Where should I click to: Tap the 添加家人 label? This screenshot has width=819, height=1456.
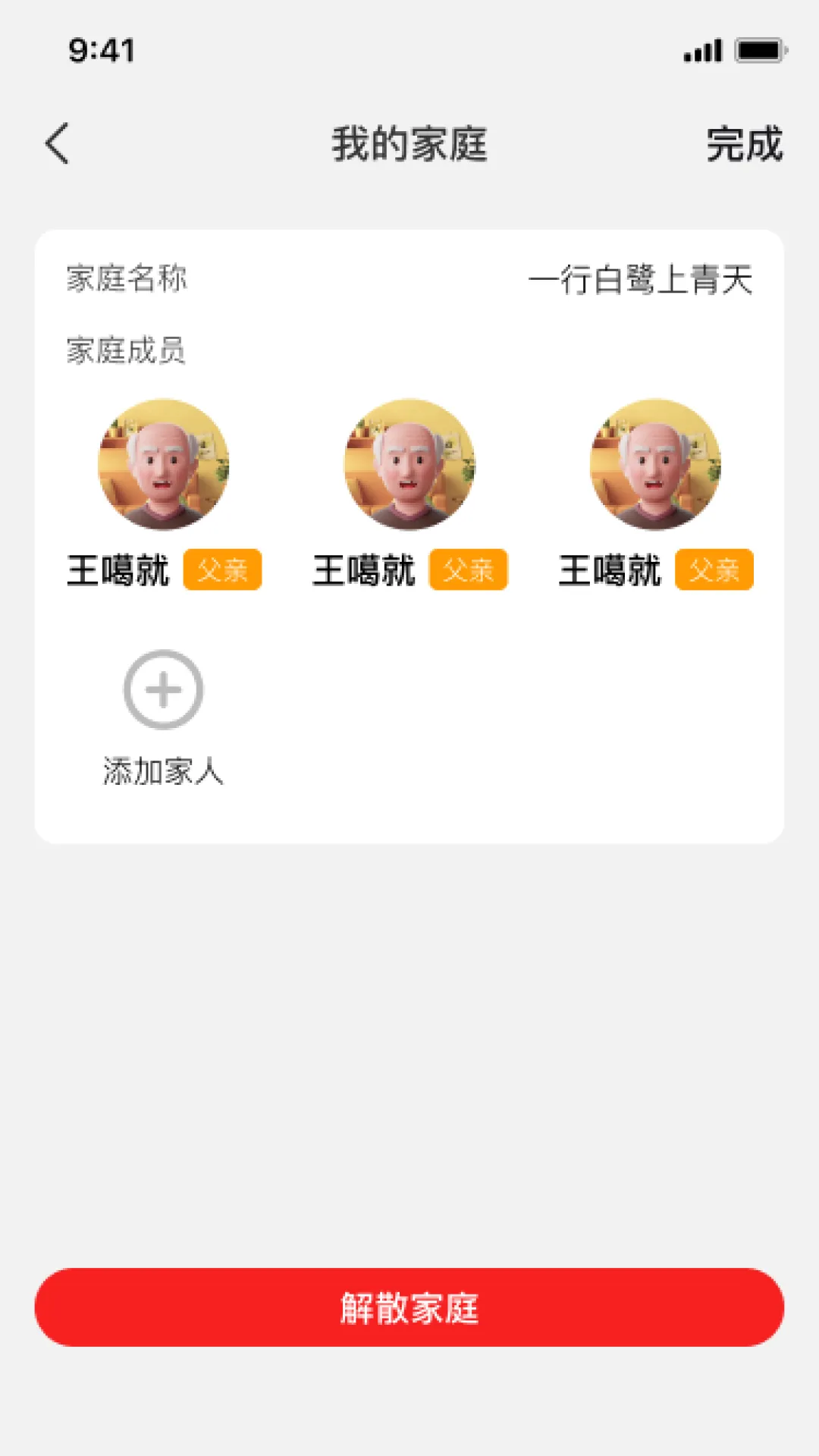[x=162, y=770]
